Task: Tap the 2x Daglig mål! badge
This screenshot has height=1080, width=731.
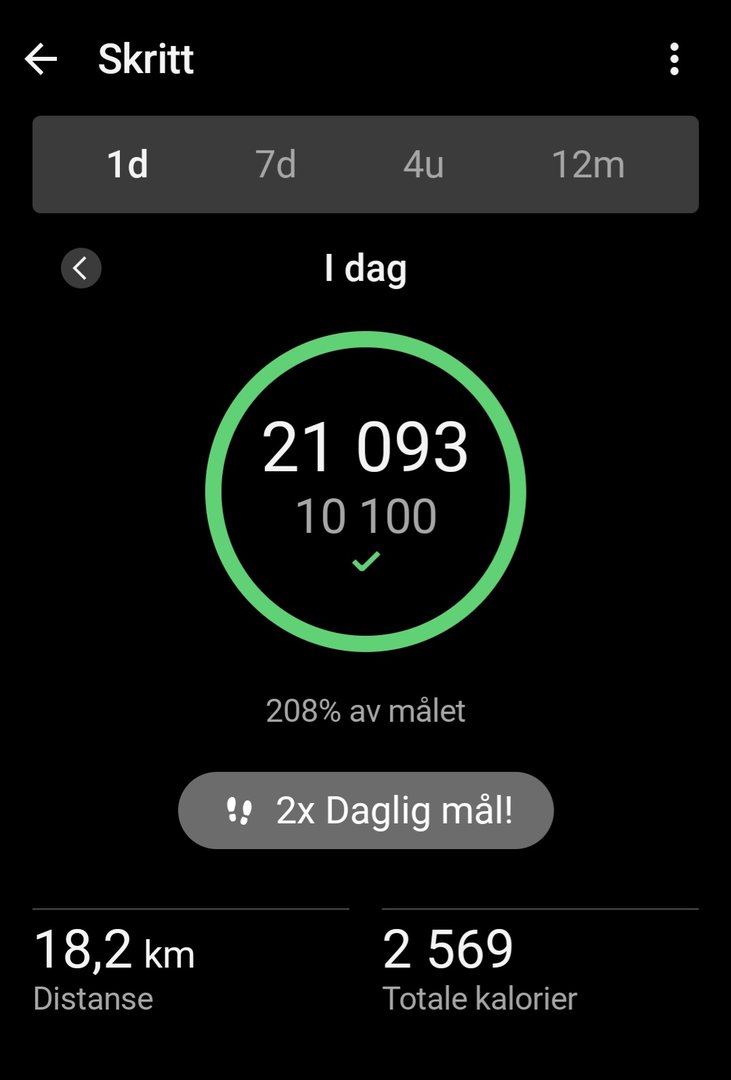Action: click(x=365, y=810)
